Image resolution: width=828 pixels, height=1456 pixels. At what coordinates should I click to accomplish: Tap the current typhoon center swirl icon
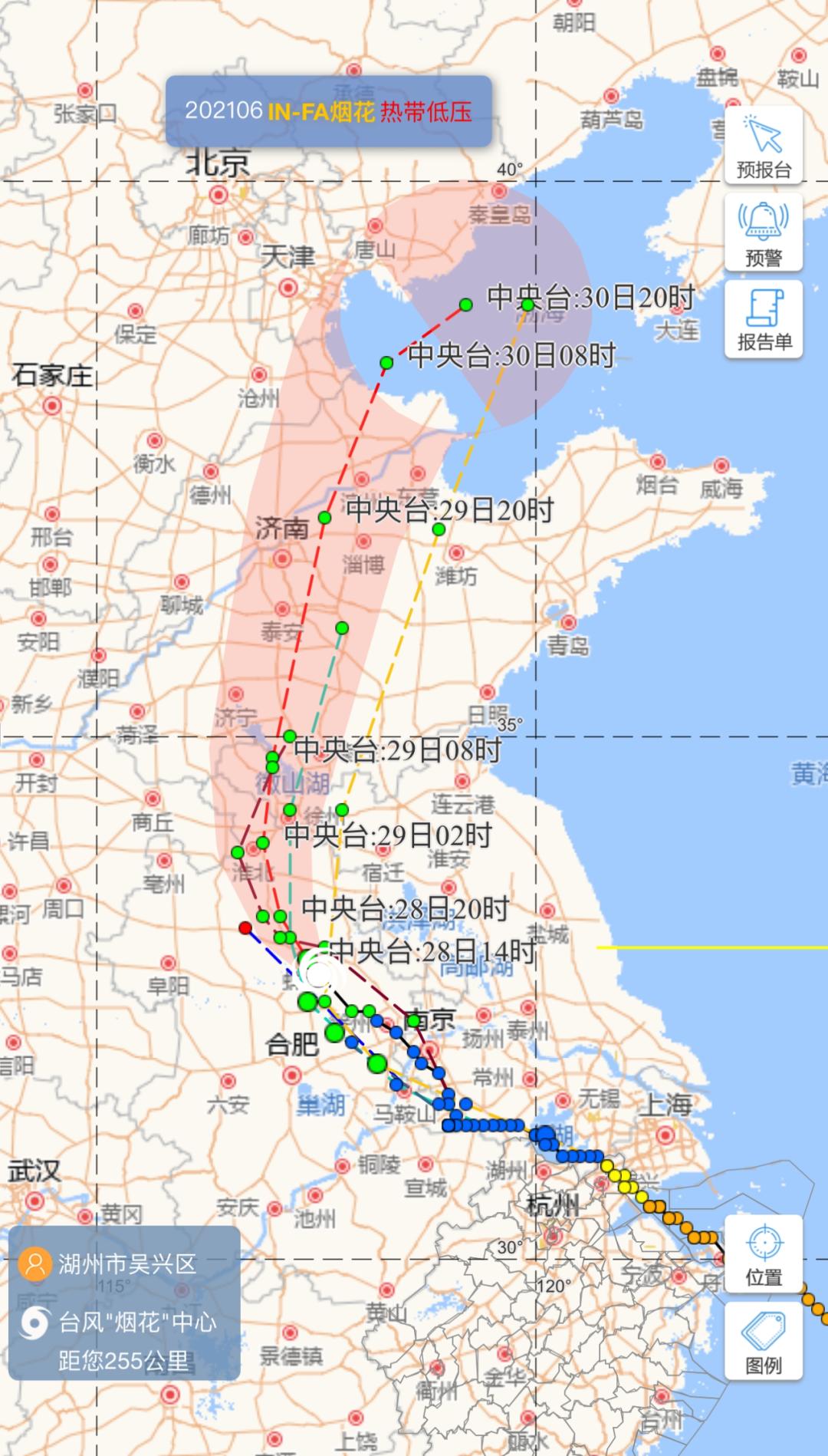coord(317,970)
